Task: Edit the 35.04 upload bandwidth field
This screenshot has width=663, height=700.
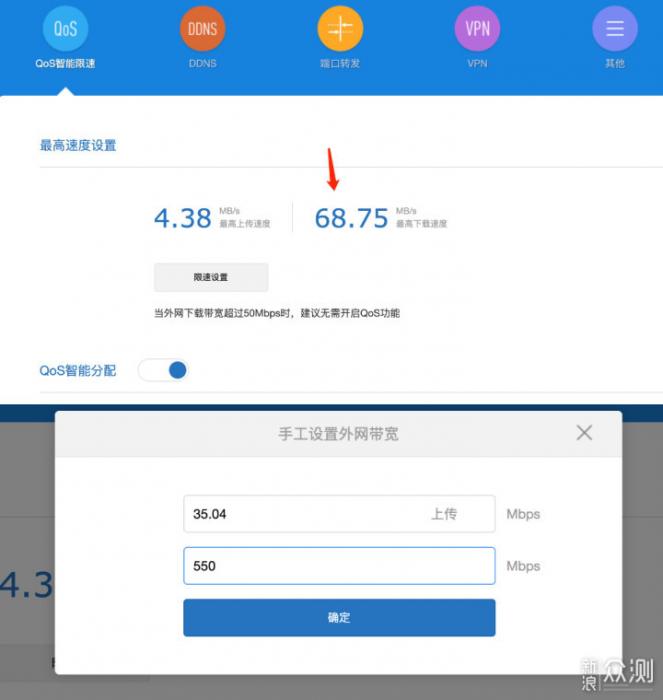Action: point(339,514)
